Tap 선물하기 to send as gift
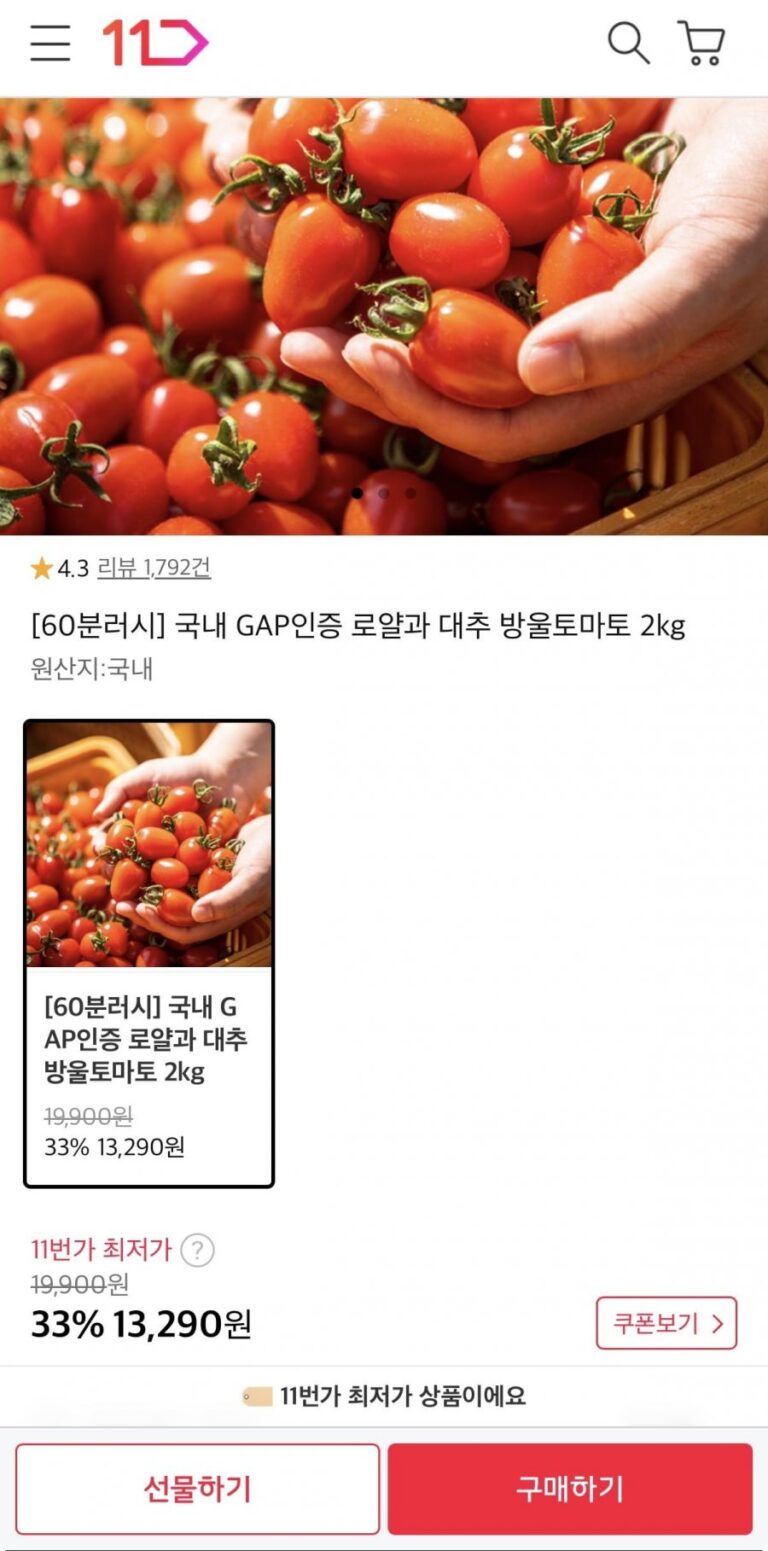Viewport: 768px width, 1551px height. pyautogui.click(x=197, y=1488)
